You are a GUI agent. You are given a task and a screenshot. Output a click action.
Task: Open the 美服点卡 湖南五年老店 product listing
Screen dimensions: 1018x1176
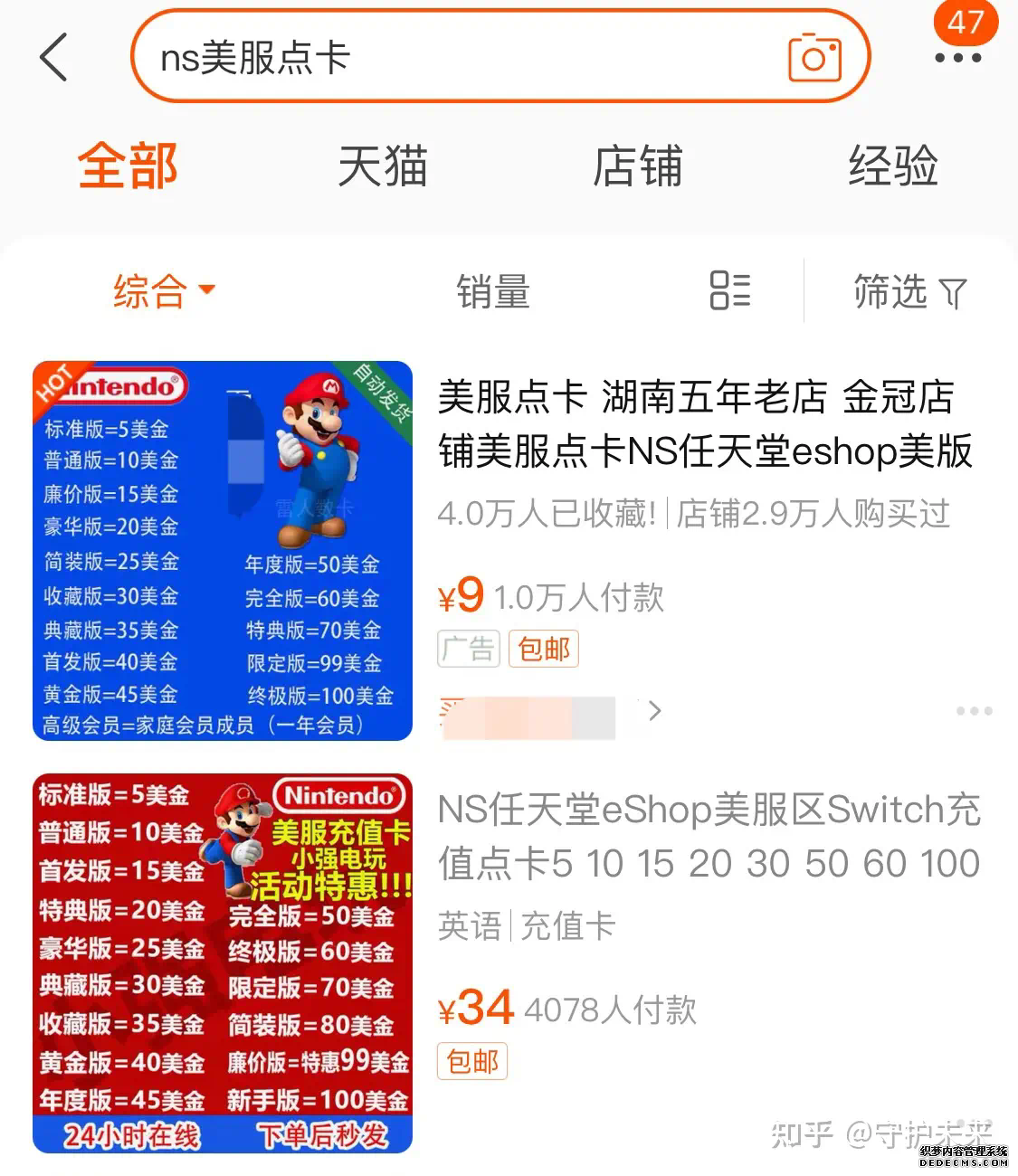pyautogui.click(x=704, y=423)
